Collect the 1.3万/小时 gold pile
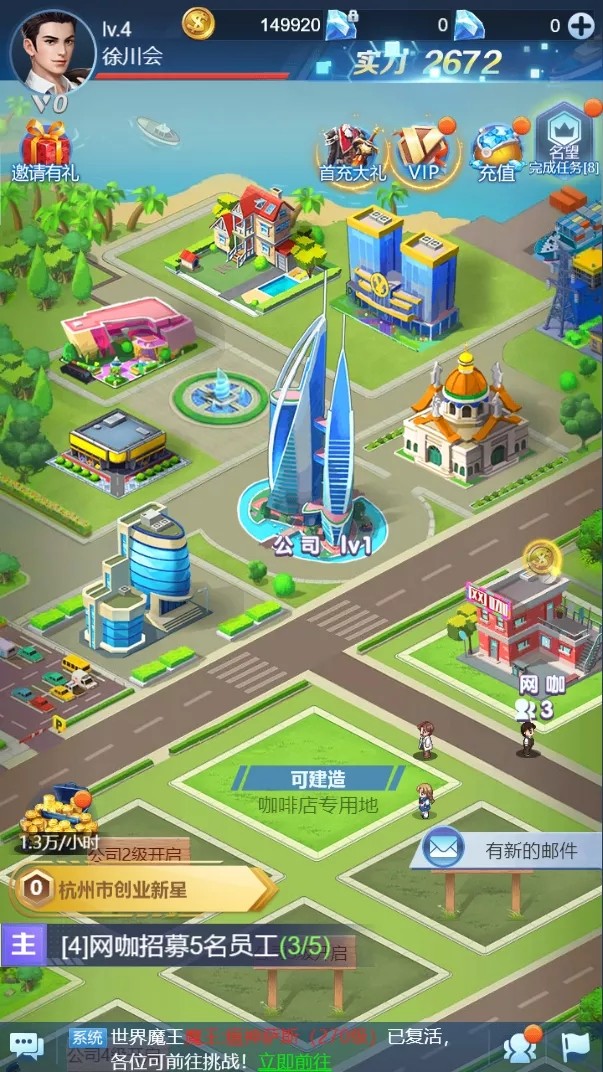 pyautogui.click(x=60, y=815)
